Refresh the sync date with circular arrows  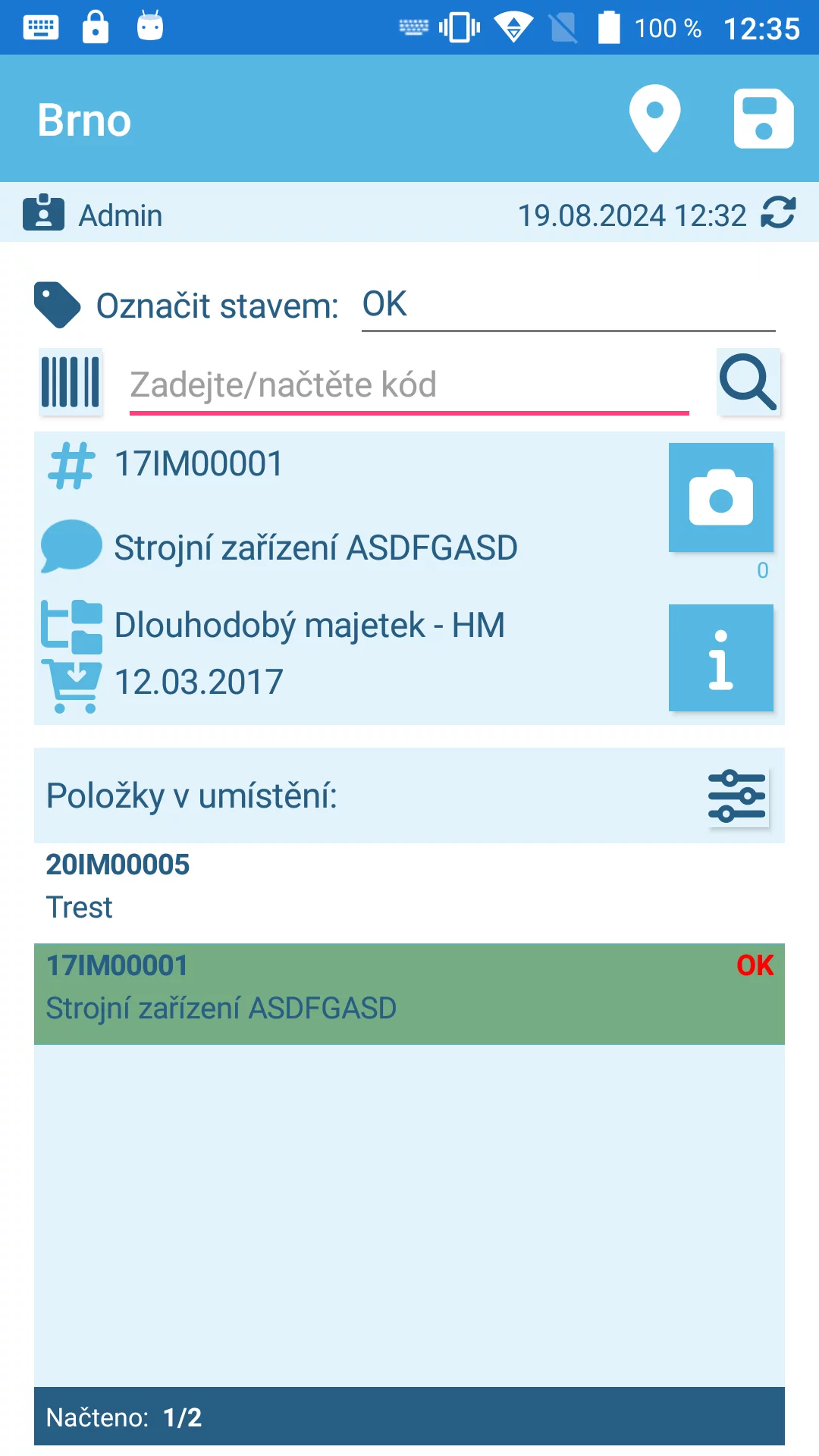click(778, 212)
